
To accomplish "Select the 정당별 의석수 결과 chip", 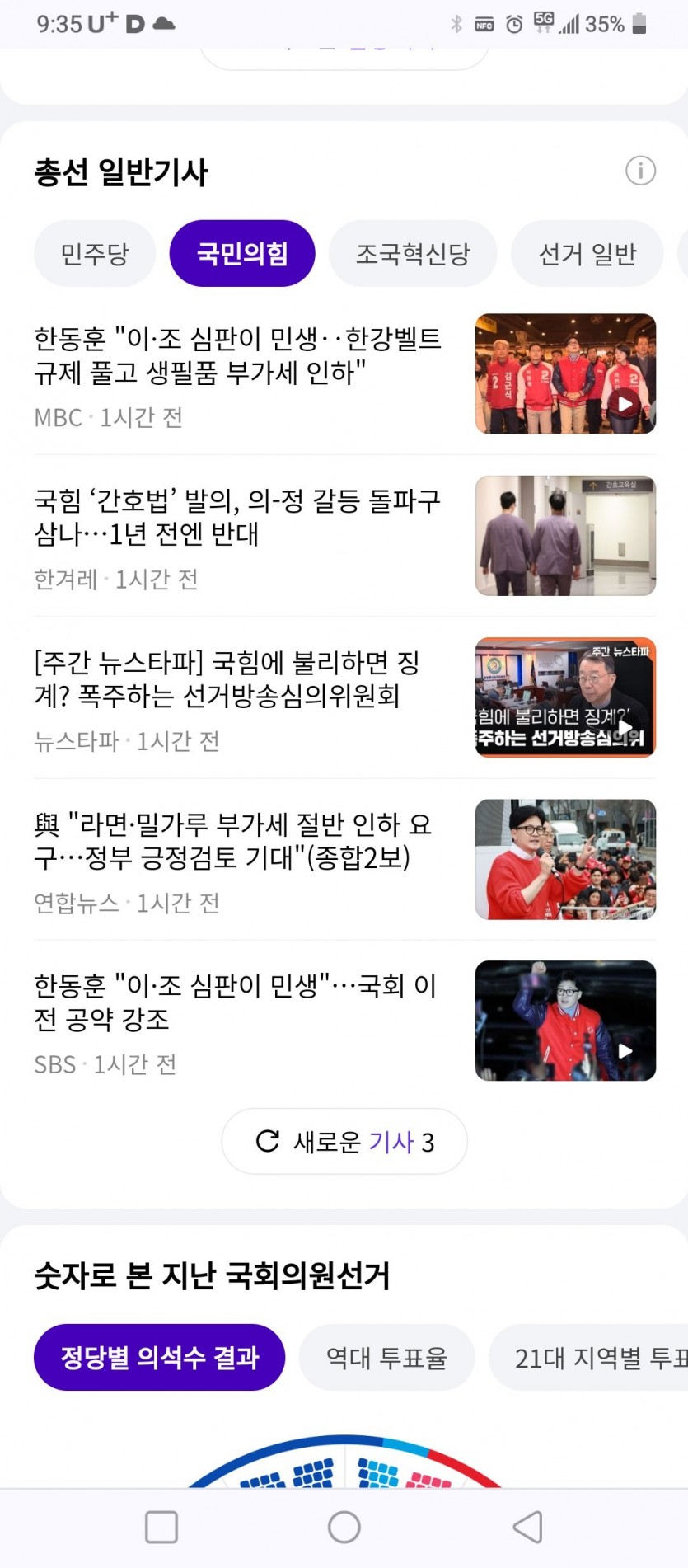I will 159,1358.
